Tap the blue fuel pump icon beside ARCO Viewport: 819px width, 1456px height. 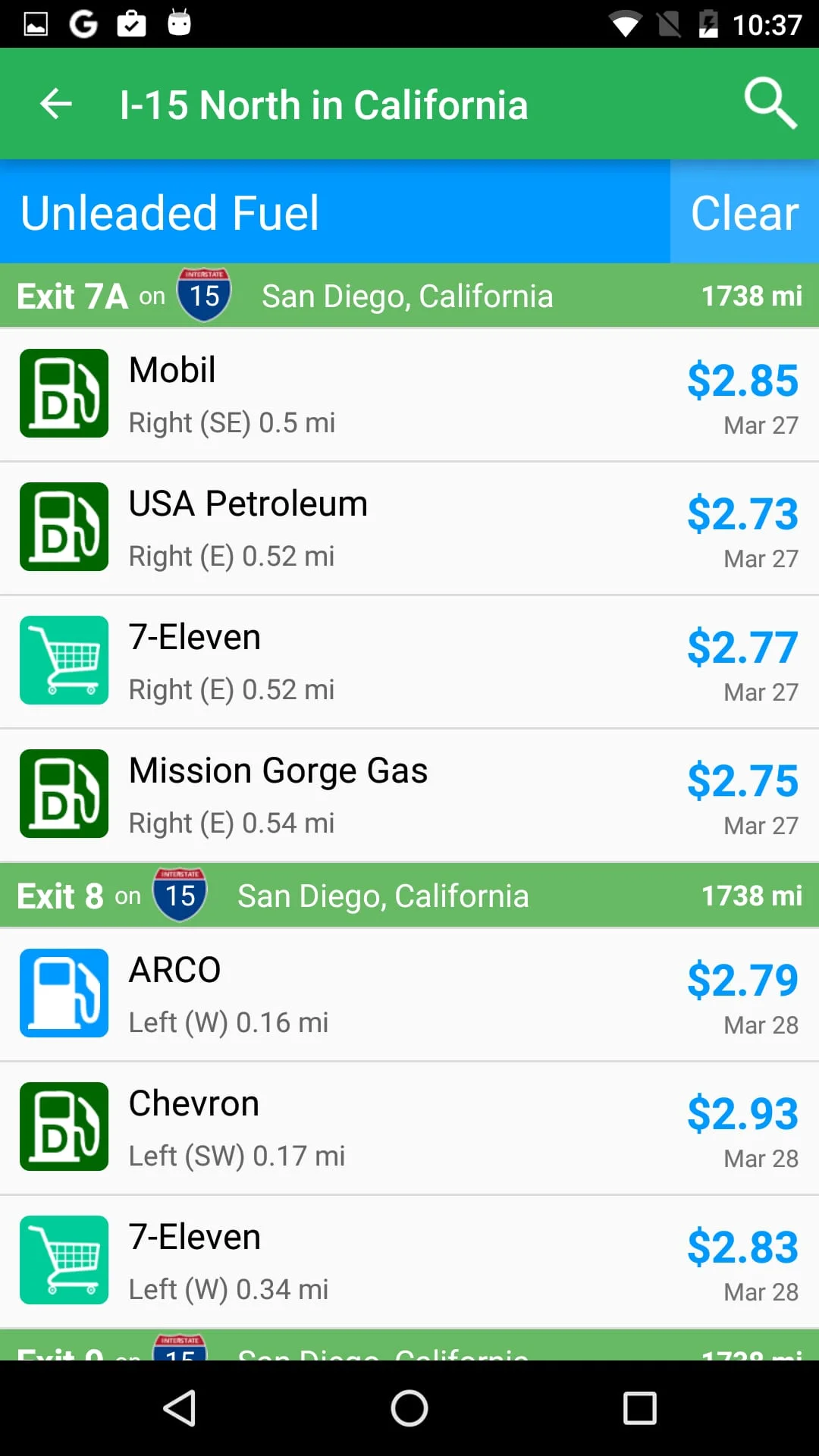64,993
